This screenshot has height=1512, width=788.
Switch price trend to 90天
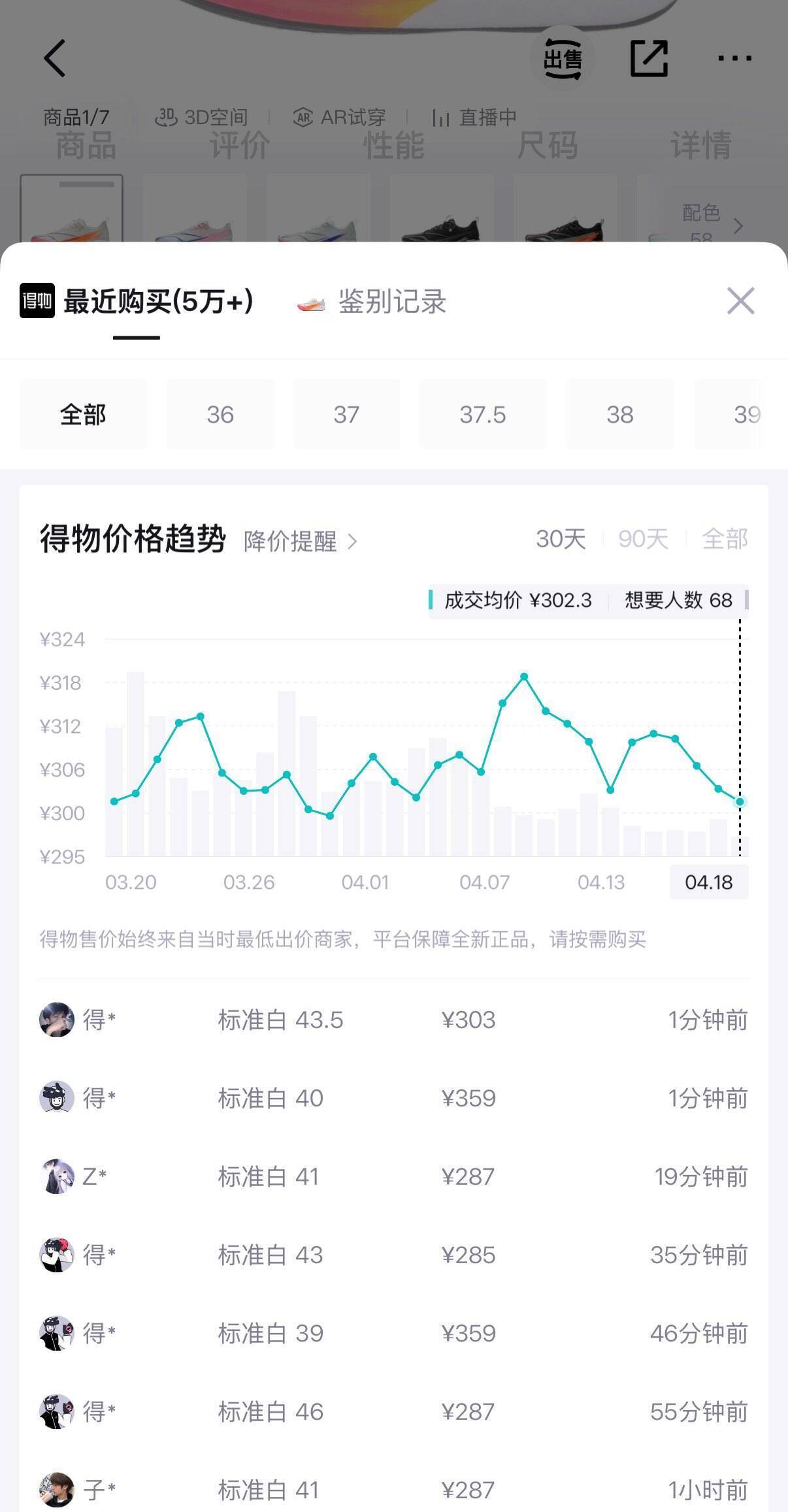(x=643, y=539)
